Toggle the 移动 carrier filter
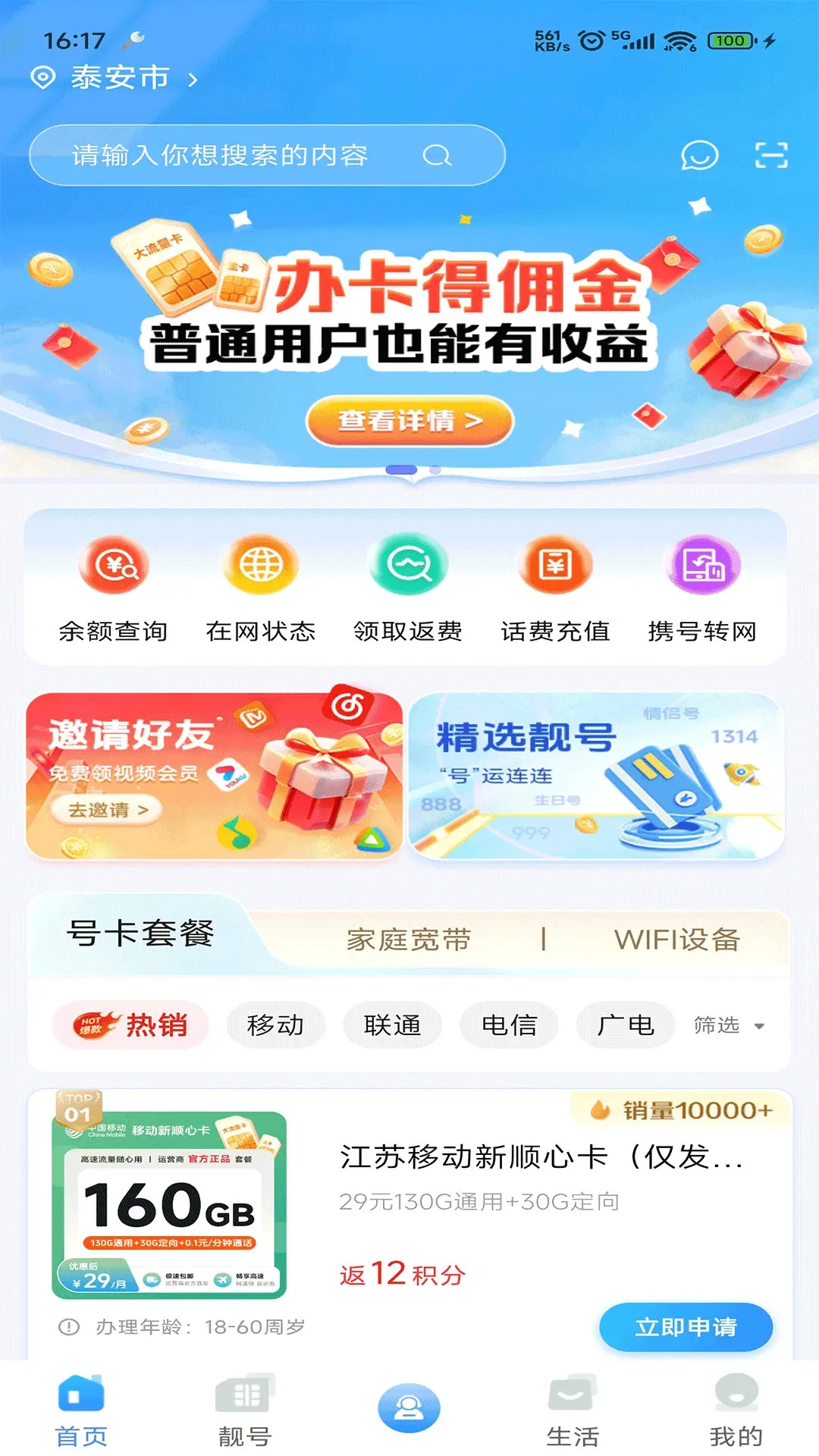Screen dimensions: 819x1456 click(x=275, y=1025)
